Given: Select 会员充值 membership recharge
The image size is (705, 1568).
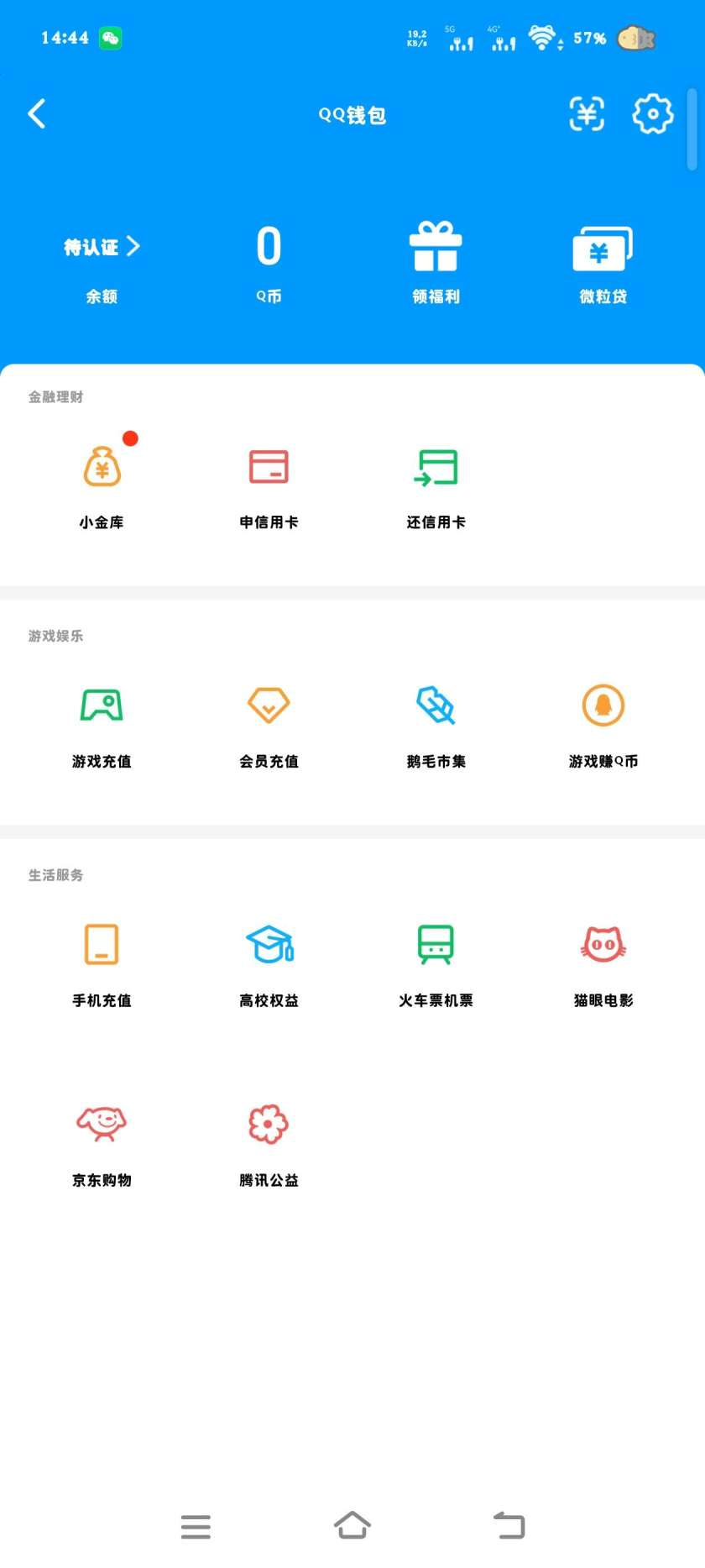Looking at the screenshot, I should (x=269, y=718).
